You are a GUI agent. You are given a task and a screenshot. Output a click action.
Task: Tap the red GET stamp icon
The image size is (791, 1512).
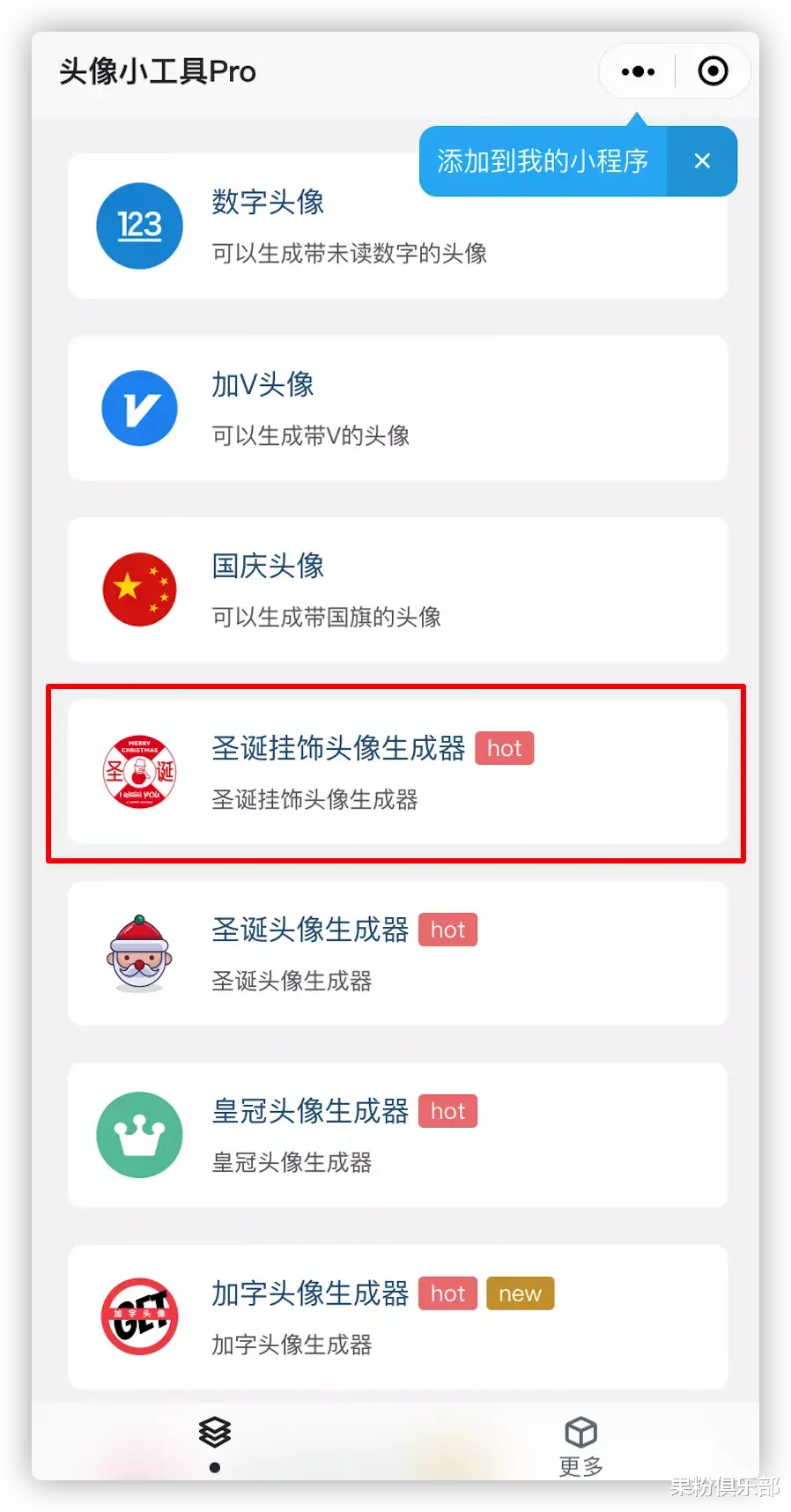(139, 1316)
